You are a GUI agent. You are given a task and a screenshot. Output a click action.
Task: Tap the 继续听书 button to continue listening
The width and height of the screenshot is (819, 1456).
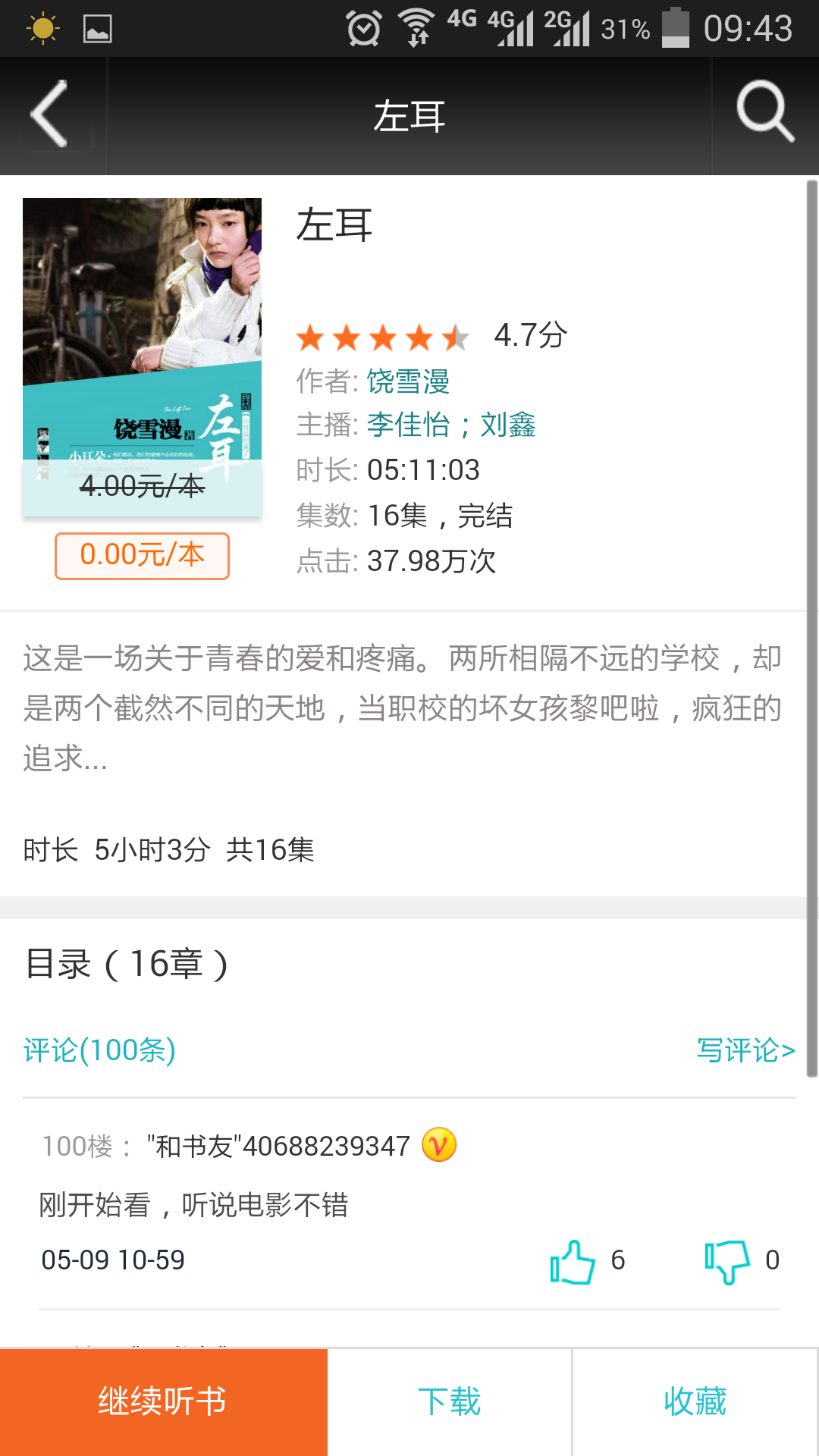(163, 1401)
